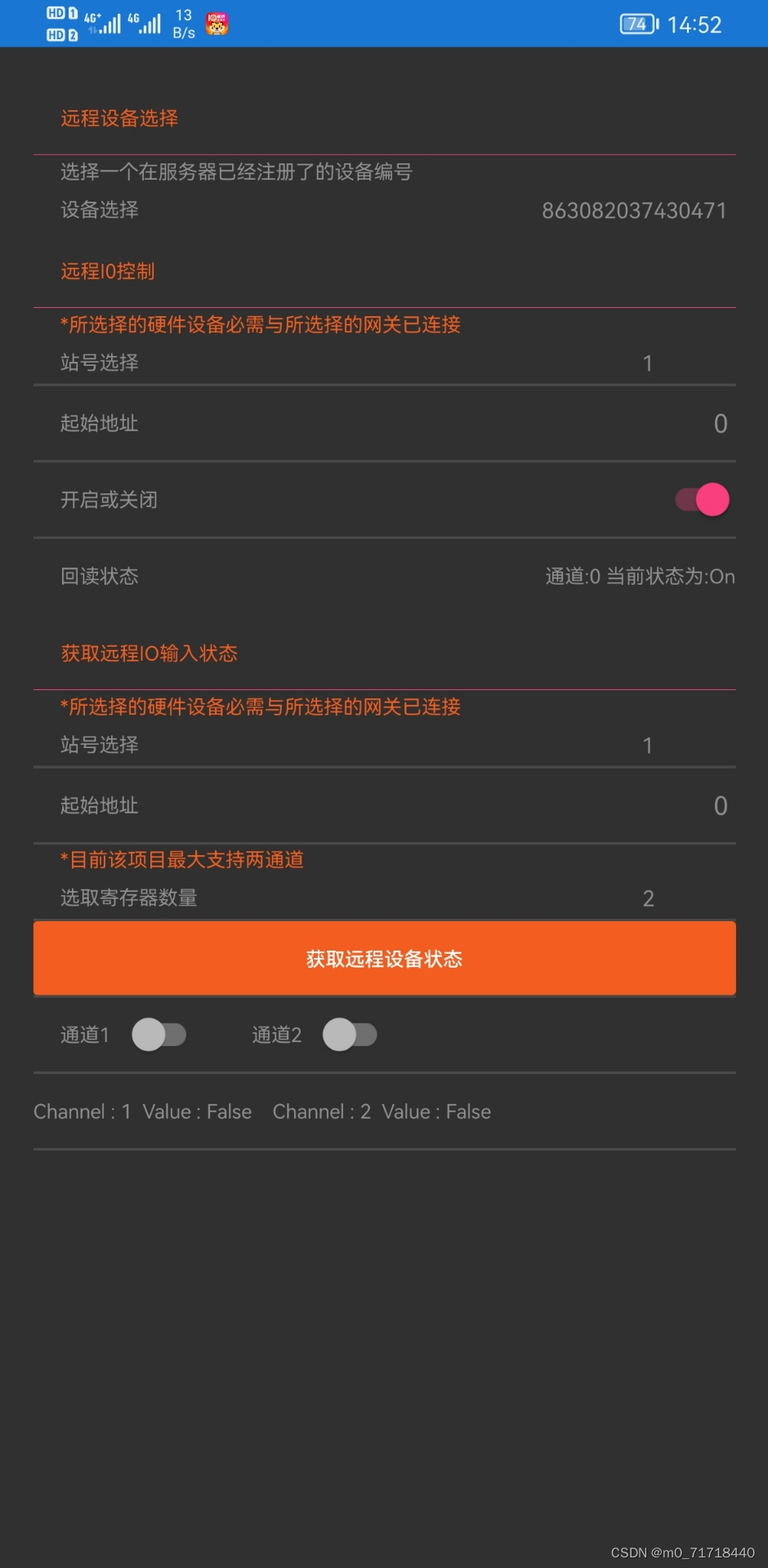Enable the 通道2 switch

pos(350,1034)
